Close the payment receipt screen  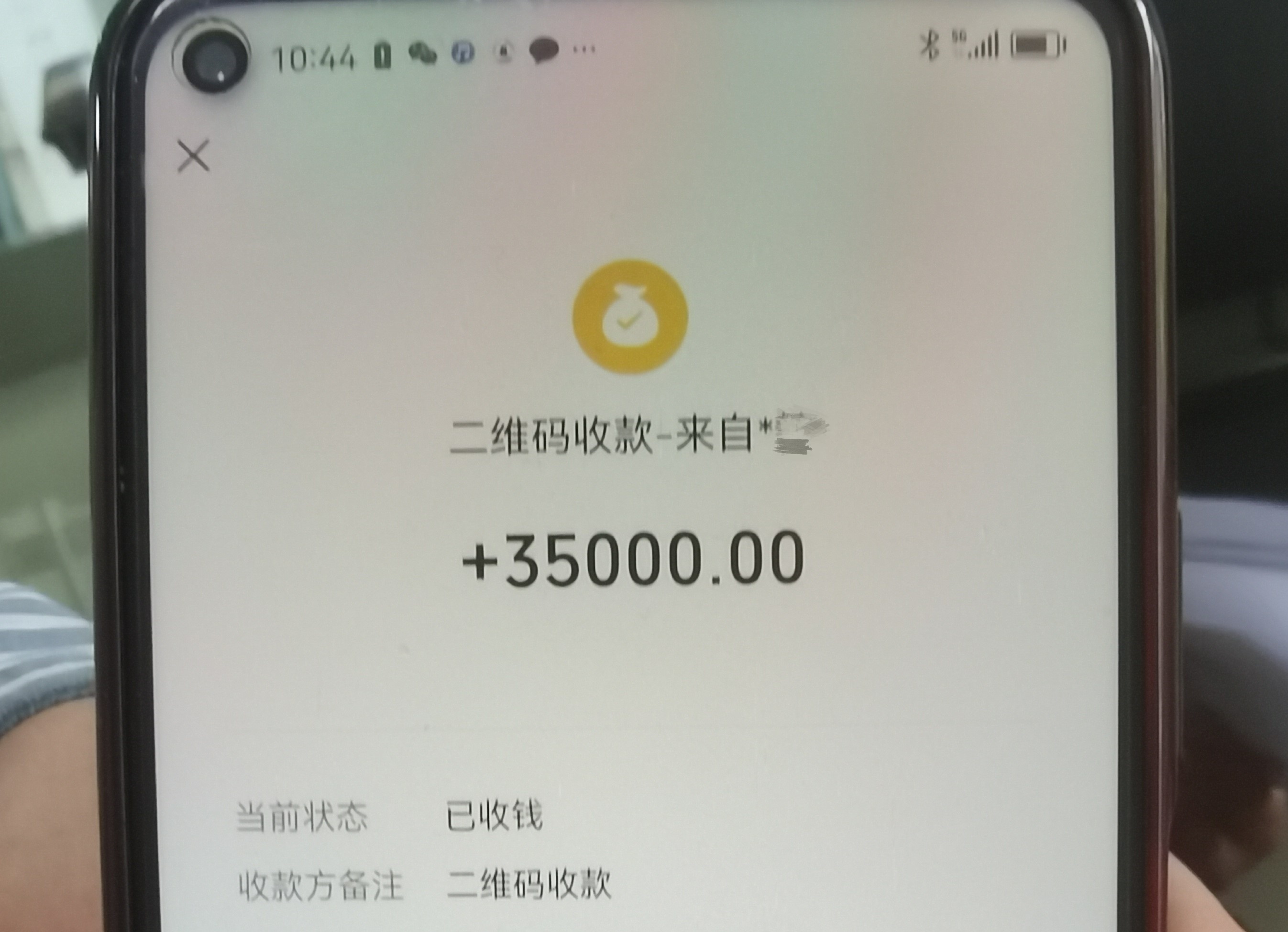tap(193, 155)
